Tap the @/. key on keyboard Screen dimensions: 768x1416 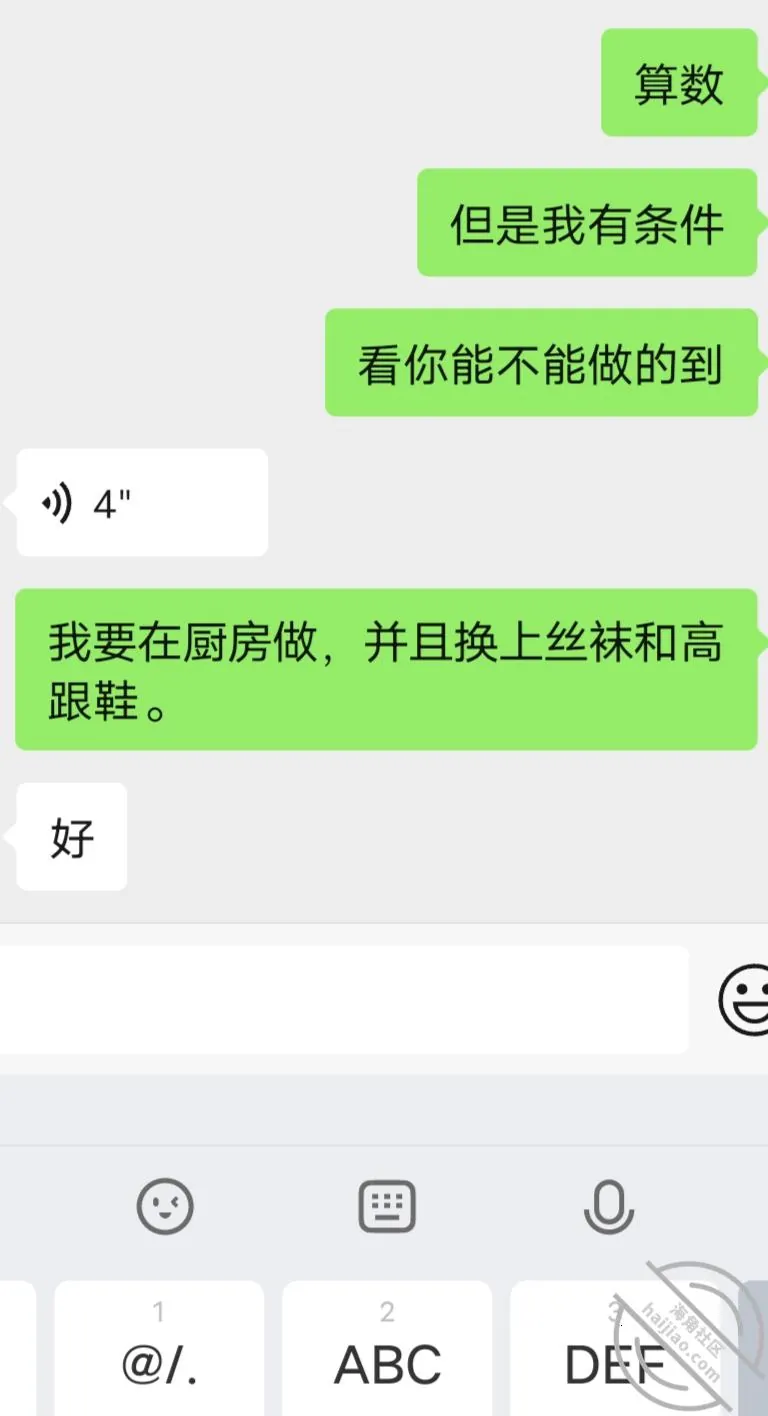[159, 1348]
